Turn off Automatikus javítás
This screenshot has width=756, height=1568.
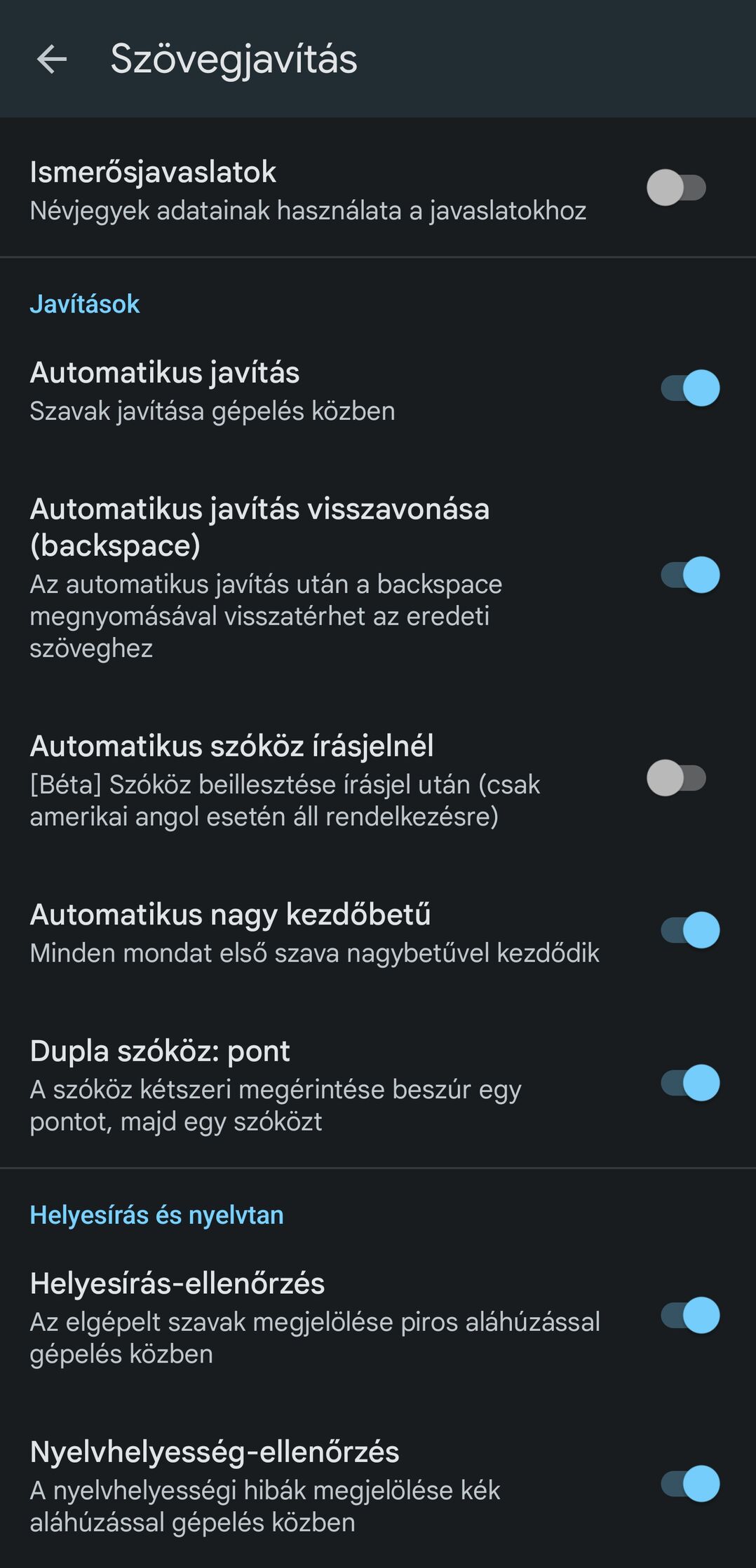pyautogui.click(x=690, y=388)
